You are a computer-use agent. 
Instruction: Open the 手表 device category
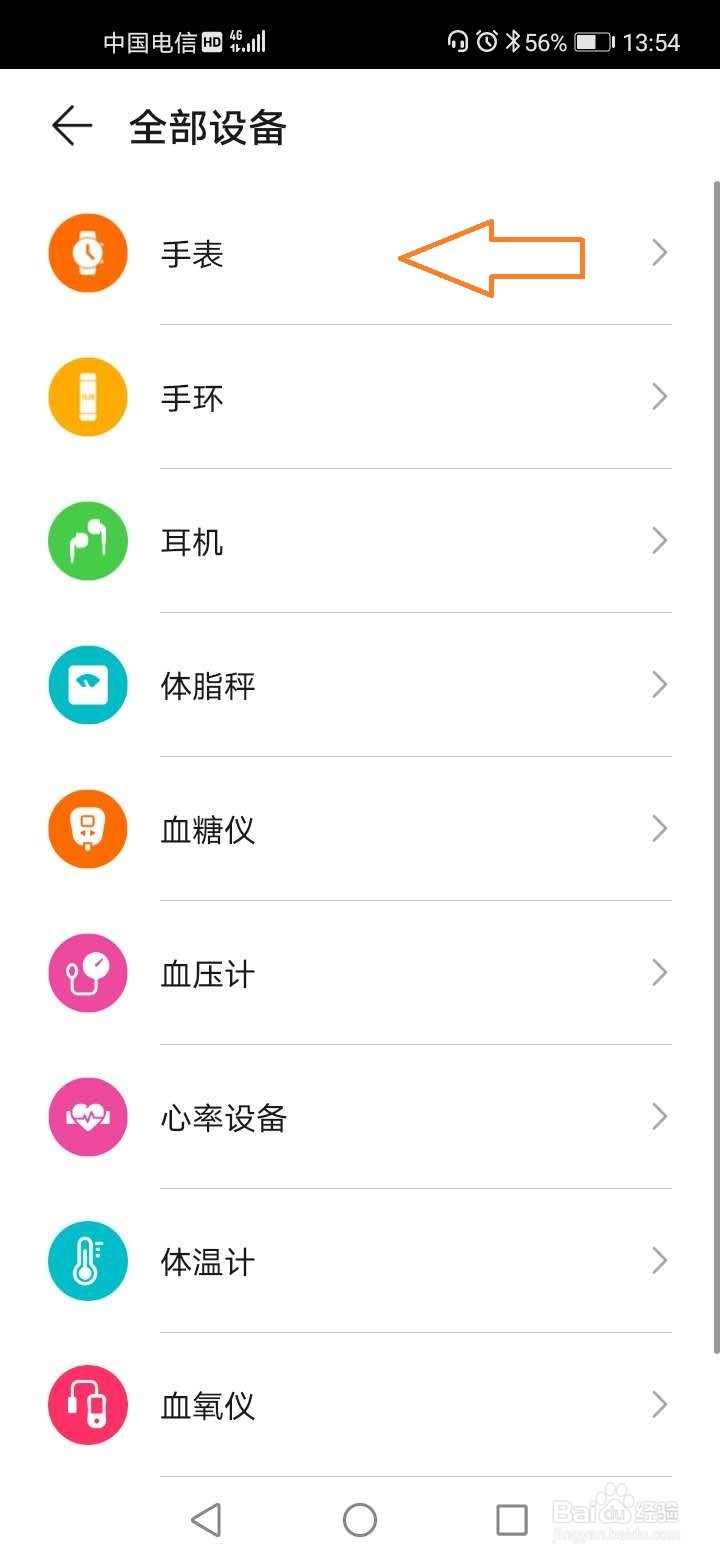pyautogui.click(x=360, y=253)
